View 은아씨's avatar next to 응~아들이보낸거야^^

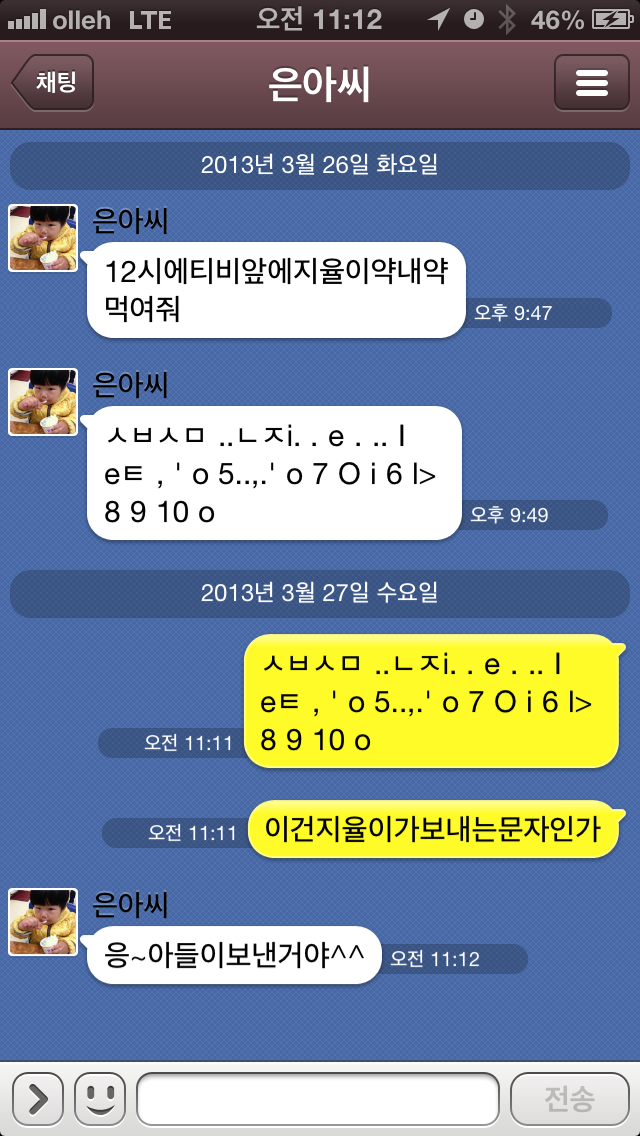coord(43,922)
